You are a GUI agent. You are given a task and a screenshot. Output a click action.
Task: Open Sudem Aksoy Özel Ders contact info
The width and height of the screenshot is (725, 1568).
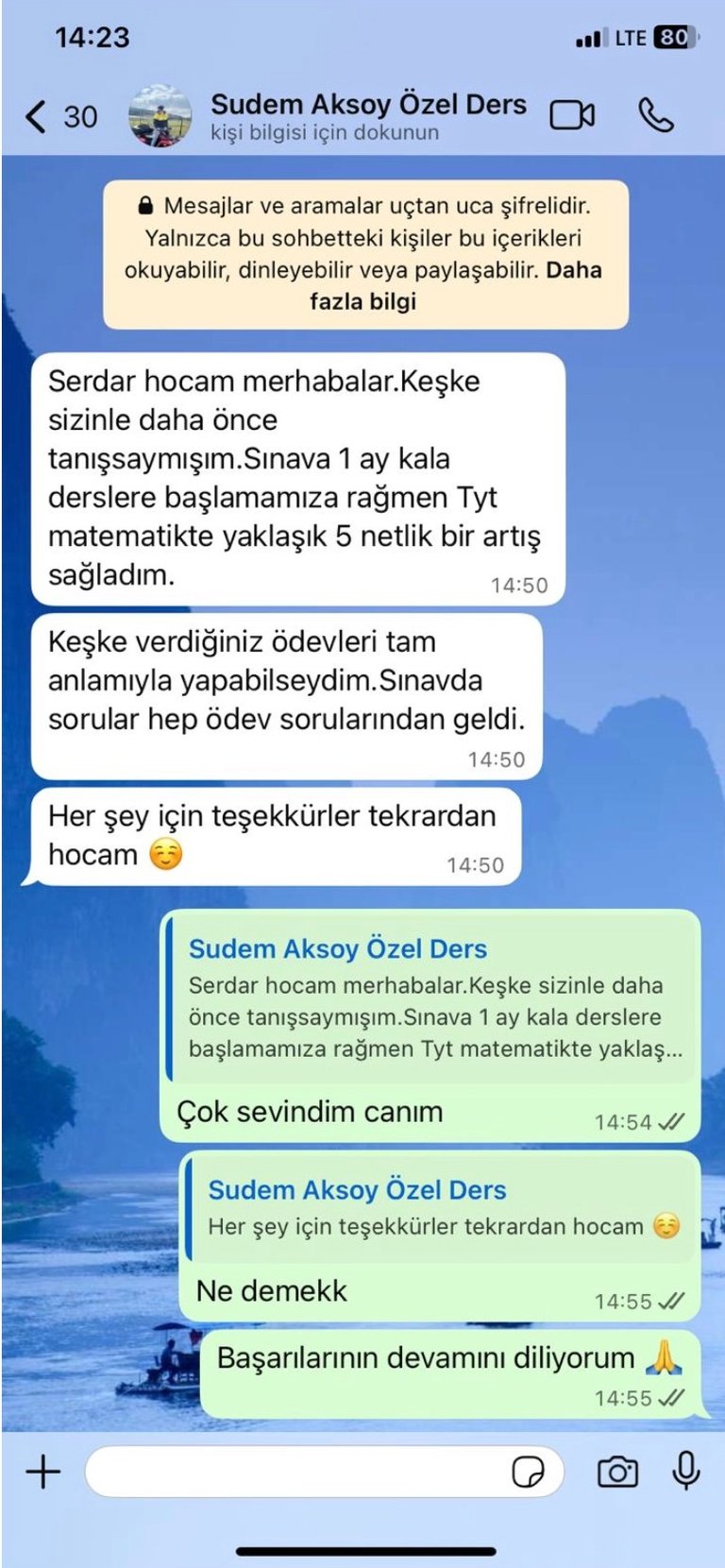pos(368,116)
